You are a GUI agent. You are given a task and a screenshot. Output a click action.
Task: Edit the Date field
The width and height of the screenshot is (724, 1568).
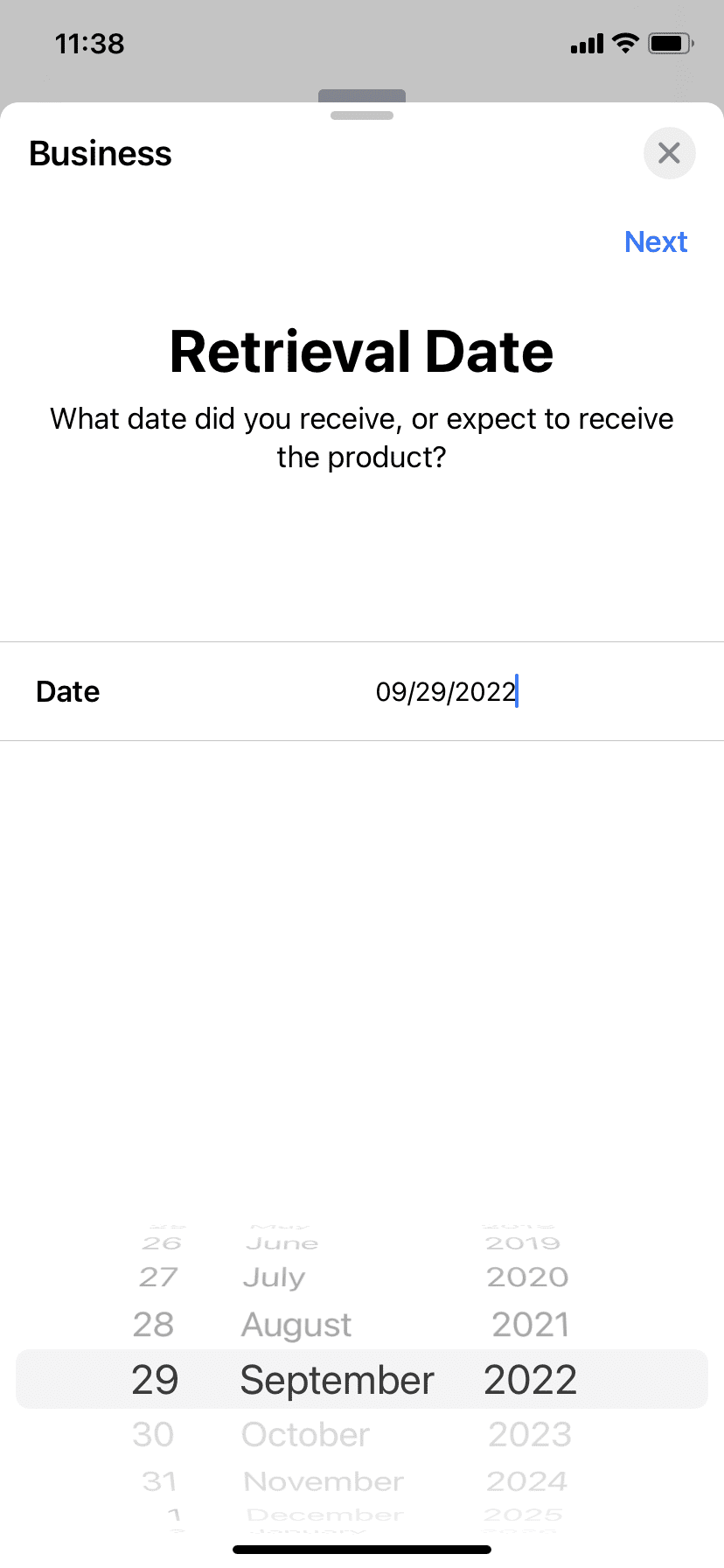(446, 692)
